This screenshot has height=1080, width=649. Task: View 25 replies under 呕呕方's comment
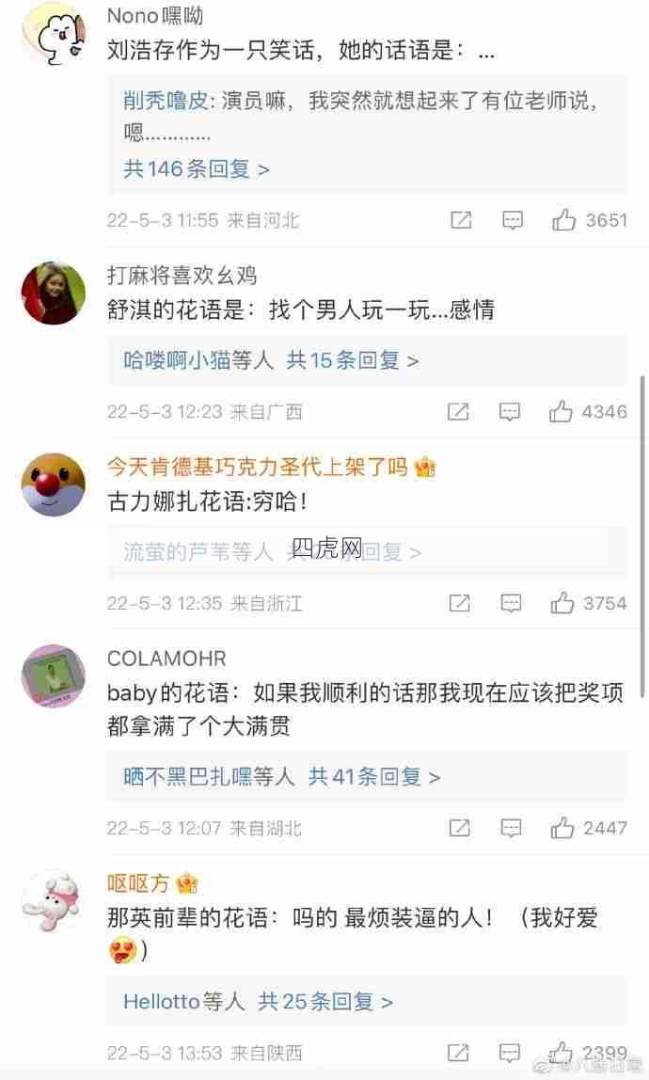point(325,1001)
